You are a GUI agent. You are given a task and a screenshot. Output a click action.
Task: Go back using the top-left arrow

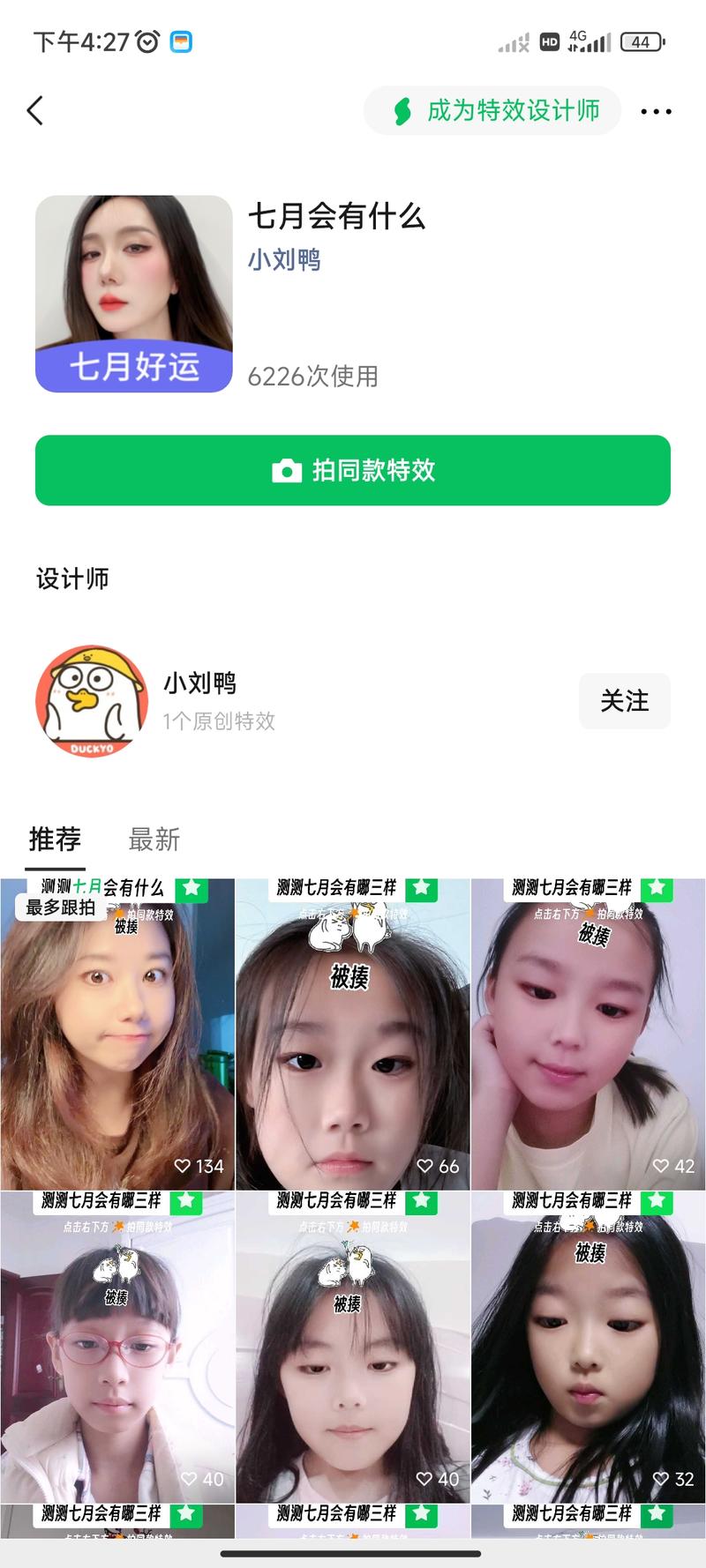(35, 111)
